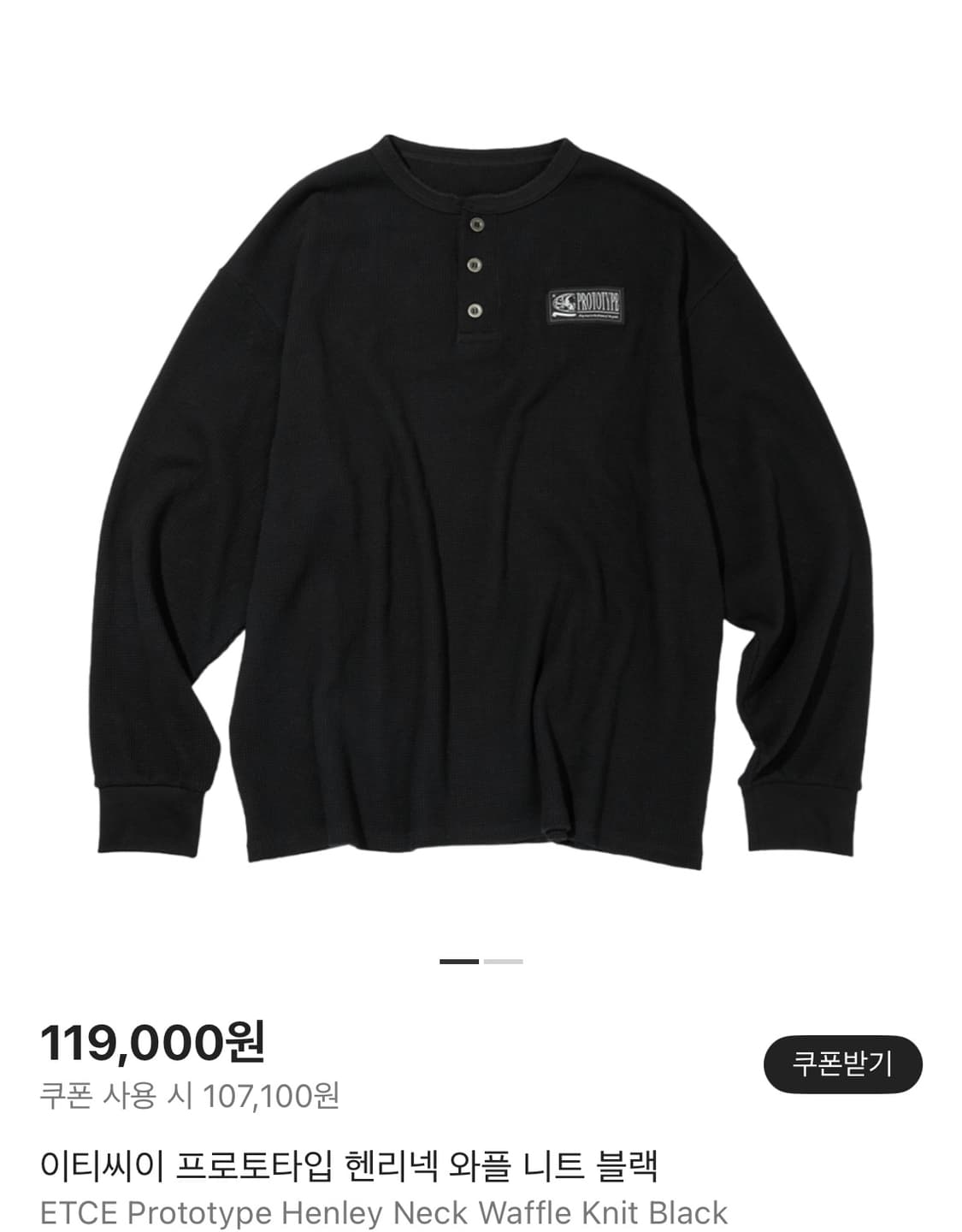
Task: Tap the image pagination strip below the photo
Action: tap(479, 960)
